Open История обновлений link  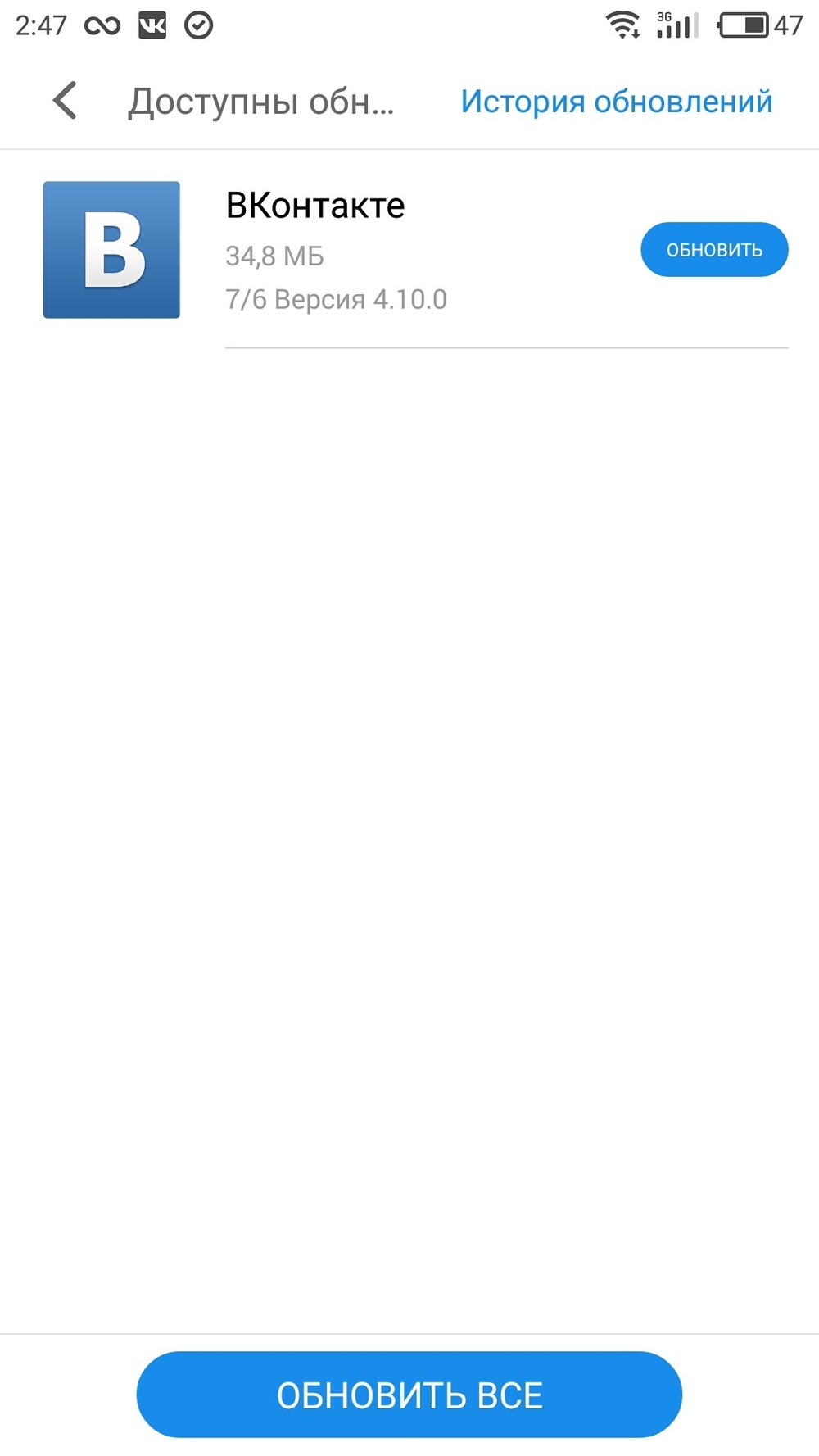click(616, 102)
